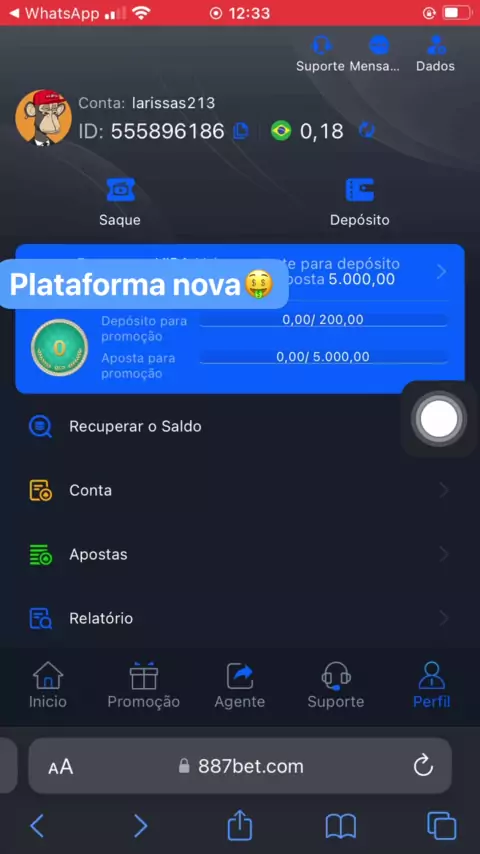Tap the 887bet.com address bar

[x=240, y=766]
